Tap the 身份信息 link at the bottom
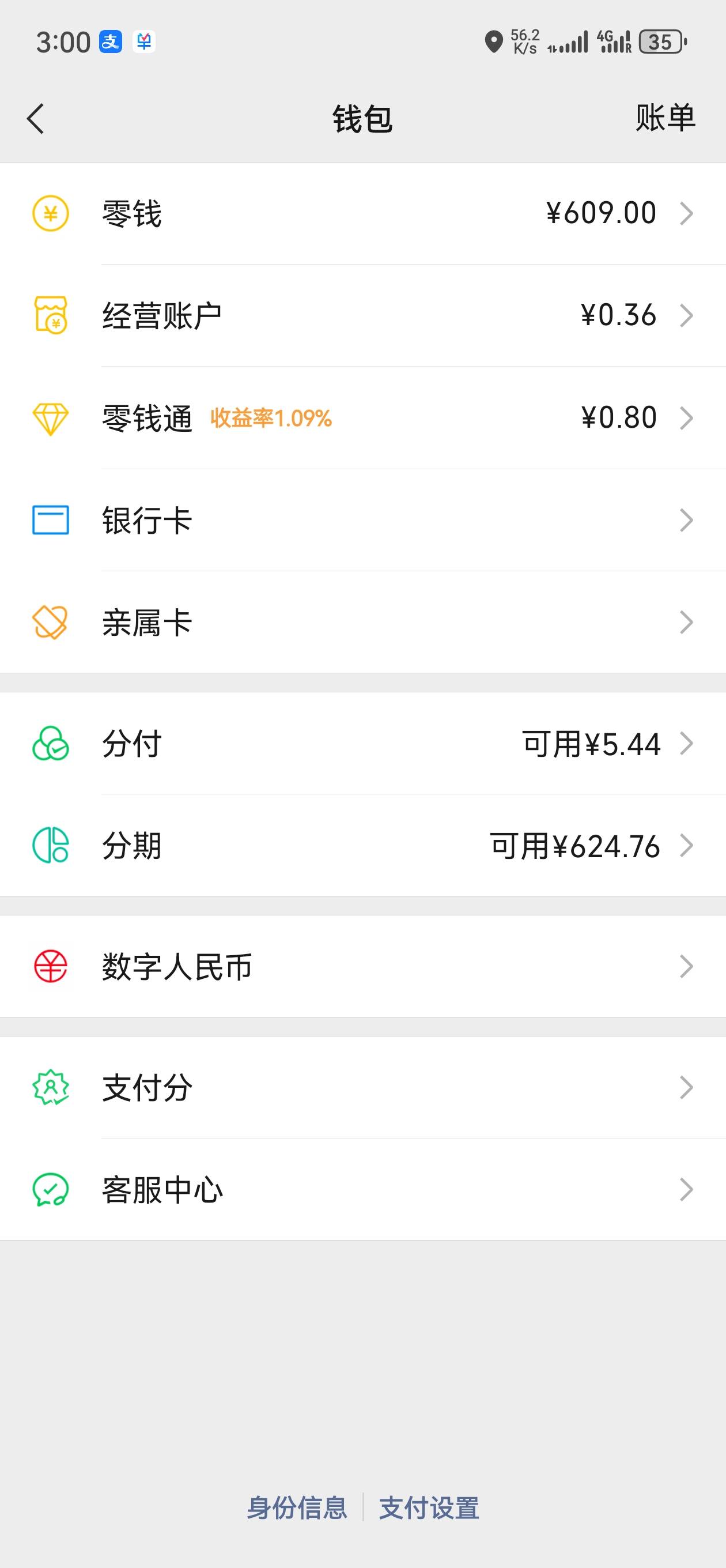Image resolution: width=726 pixels, height=1568 pixels. pos(297,1507)
